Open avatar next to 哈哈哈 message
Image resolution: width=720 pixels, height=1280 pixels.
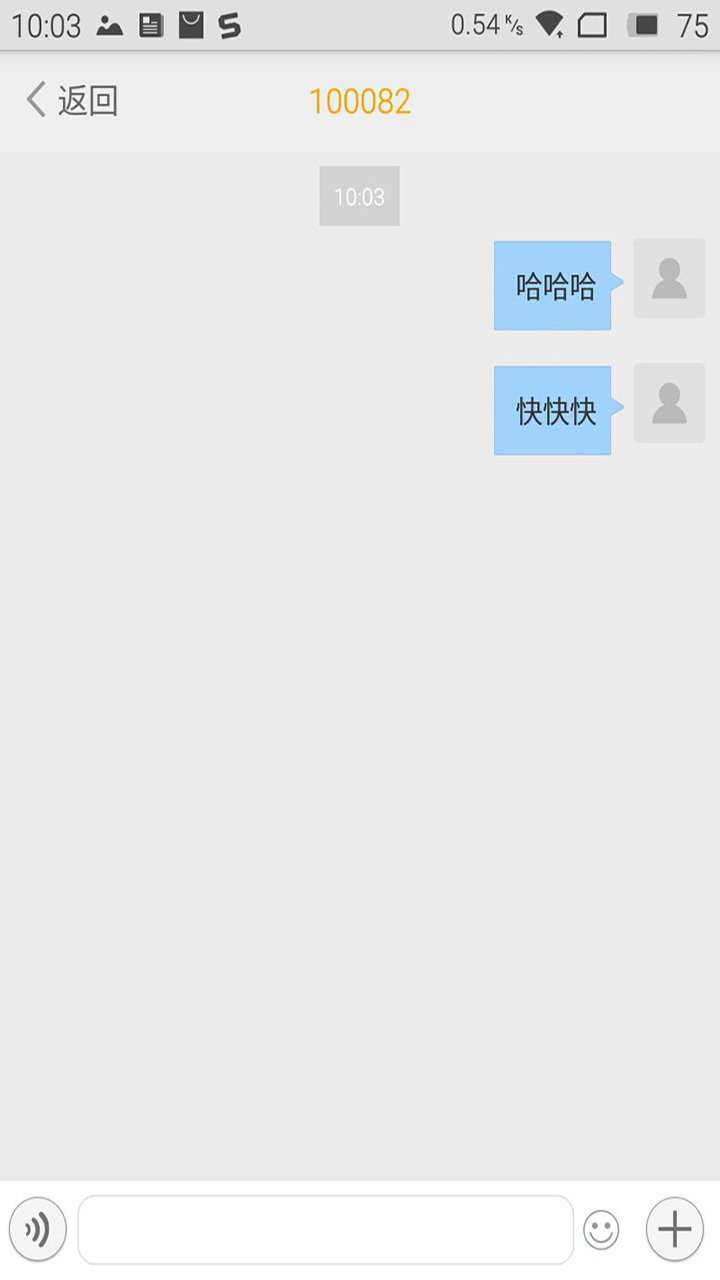pyautogui.click(x=669, y=278)
